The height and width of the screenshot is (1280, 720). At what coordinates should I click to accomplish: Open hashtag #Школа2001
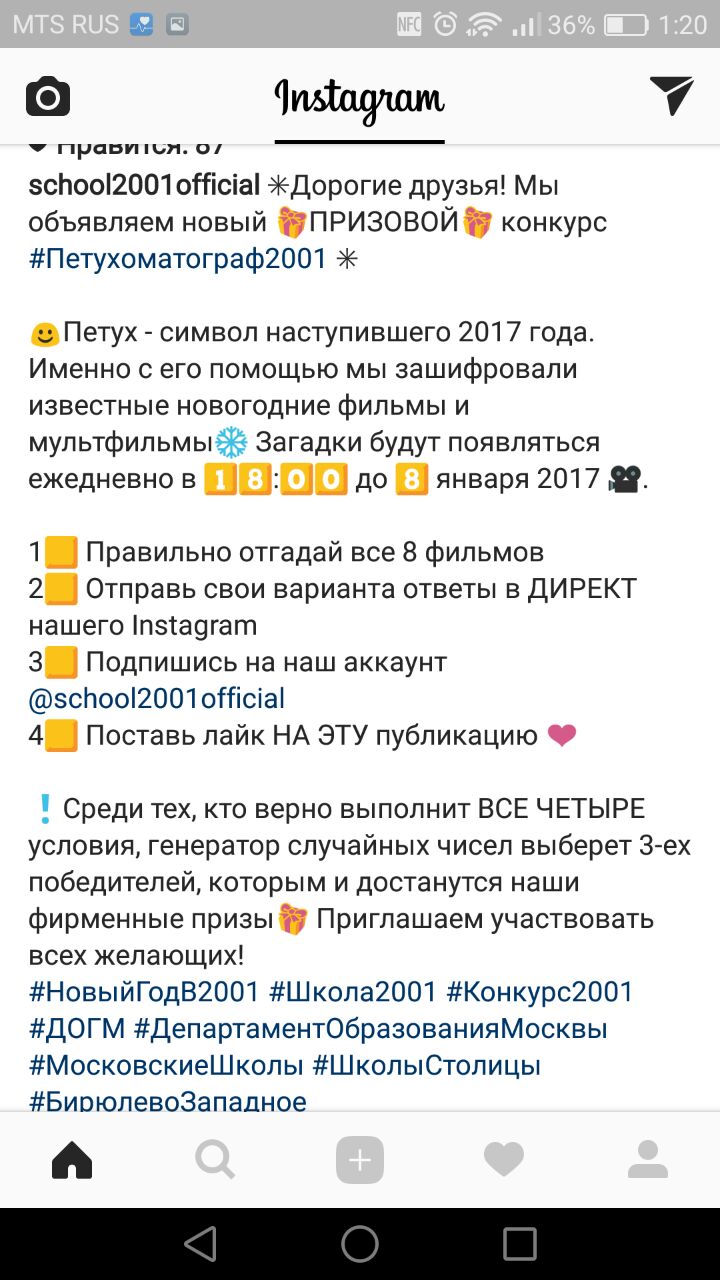pos(354,992)
